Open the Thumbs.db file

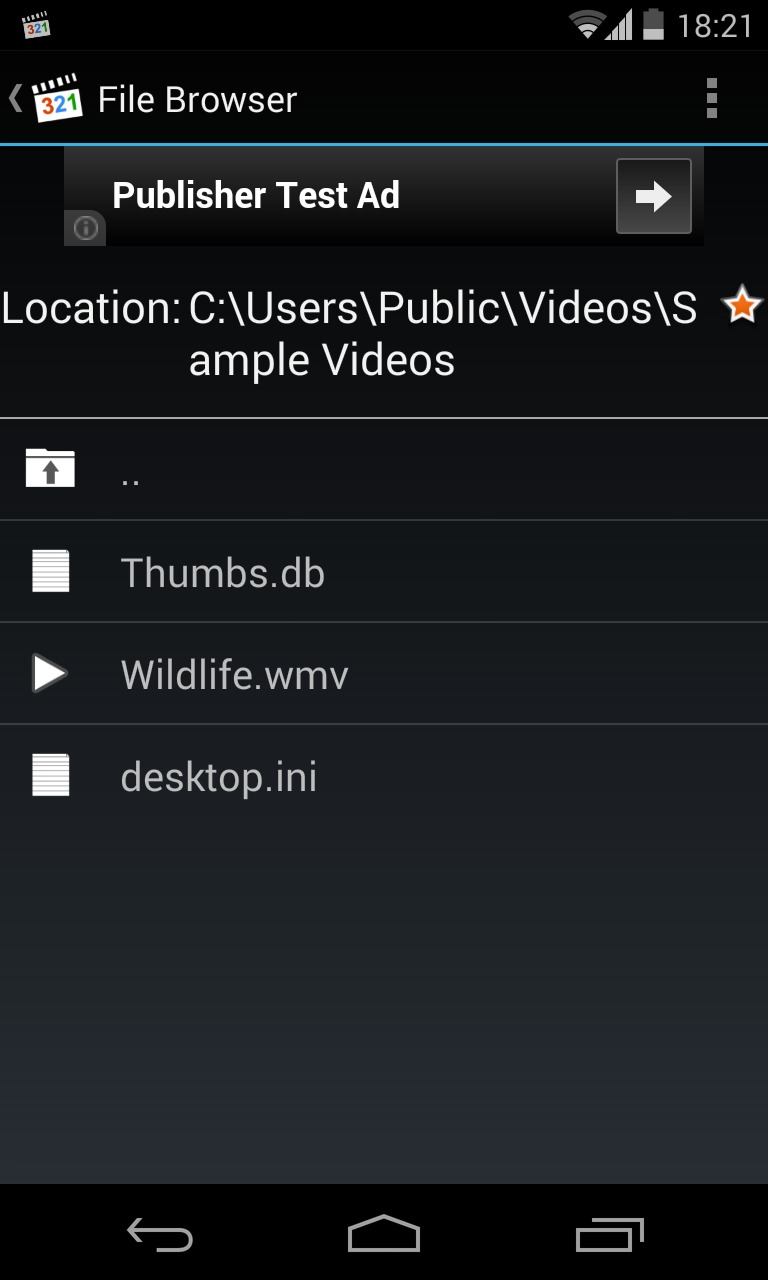384,572
